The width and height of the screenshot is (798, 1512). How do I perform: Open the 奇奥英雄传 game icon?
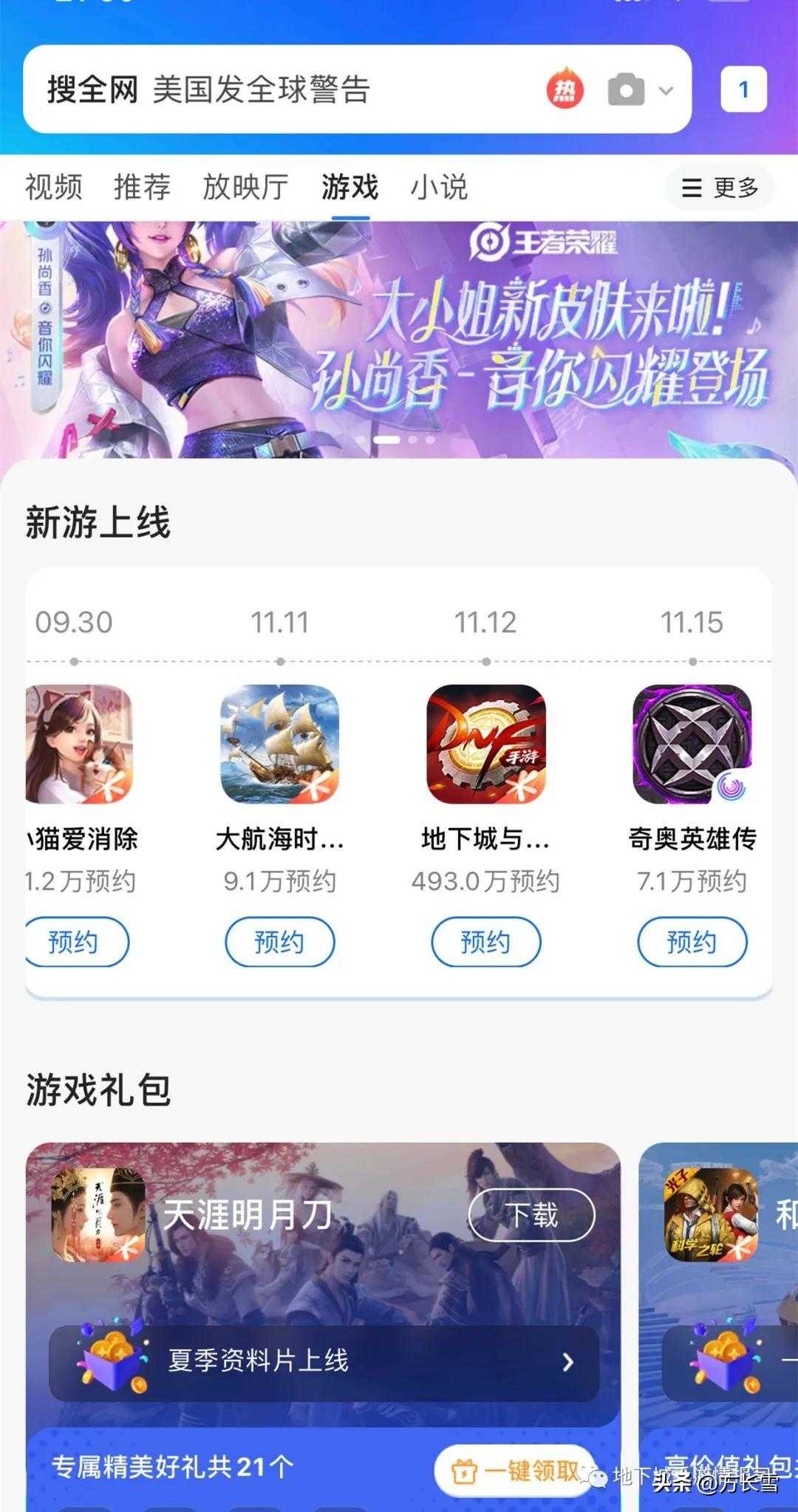coord(692,744)
